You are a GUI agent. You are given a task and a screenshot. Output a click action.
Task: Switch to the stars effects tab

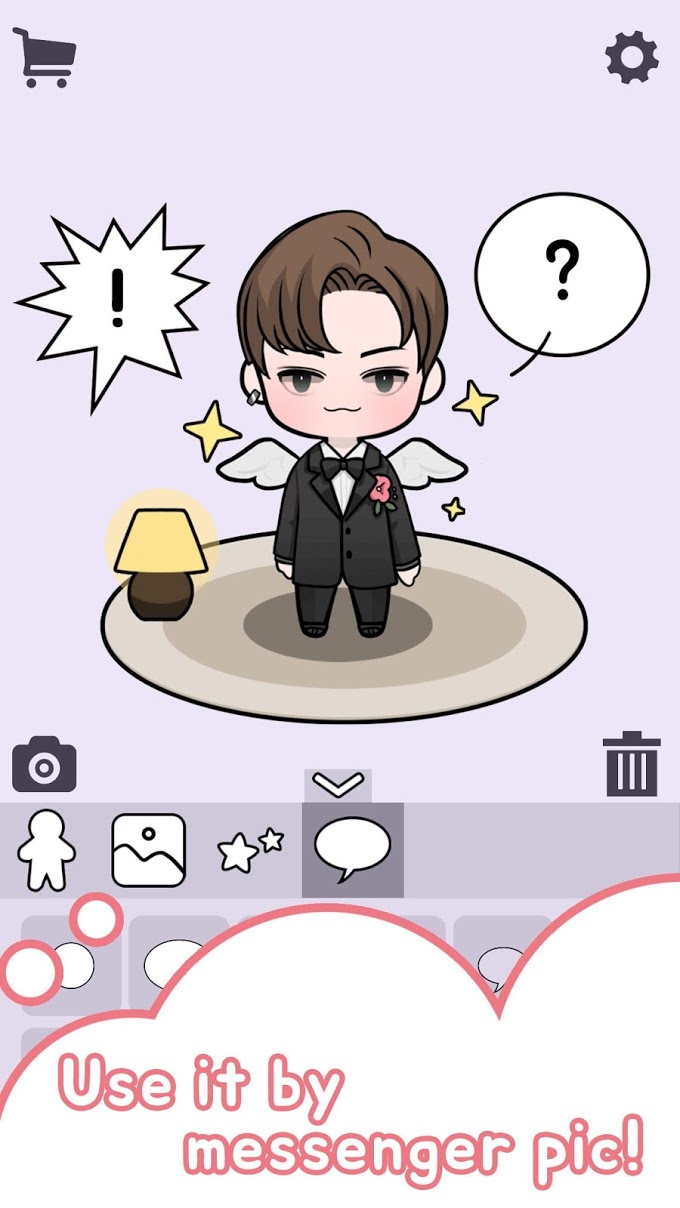250,851
